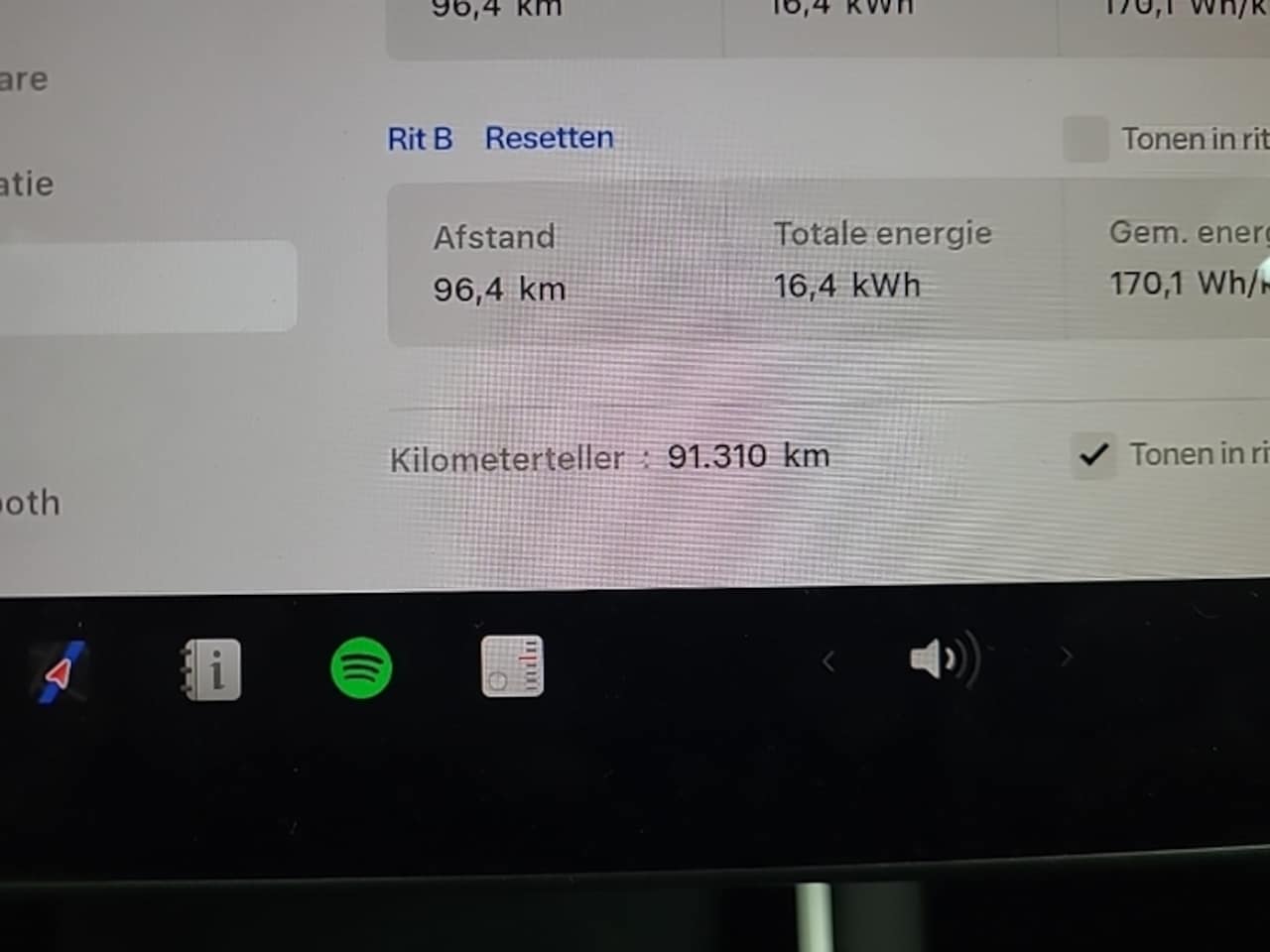
Task: Launch Spotify from the dock
Action: [361, 667]
